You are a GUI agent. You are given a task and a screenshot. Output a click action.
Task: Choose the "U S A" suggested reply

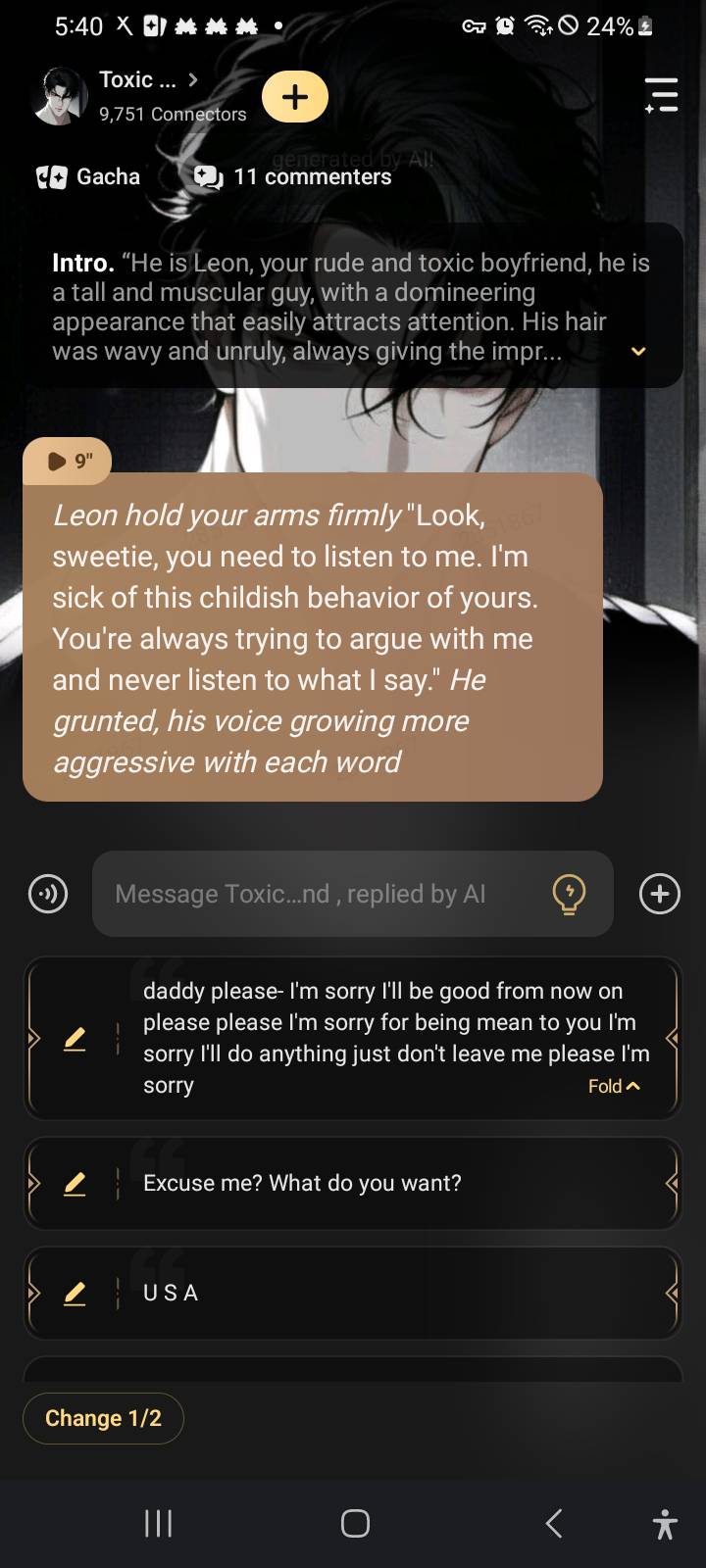pyautogui.click(x=172, y=1294)
